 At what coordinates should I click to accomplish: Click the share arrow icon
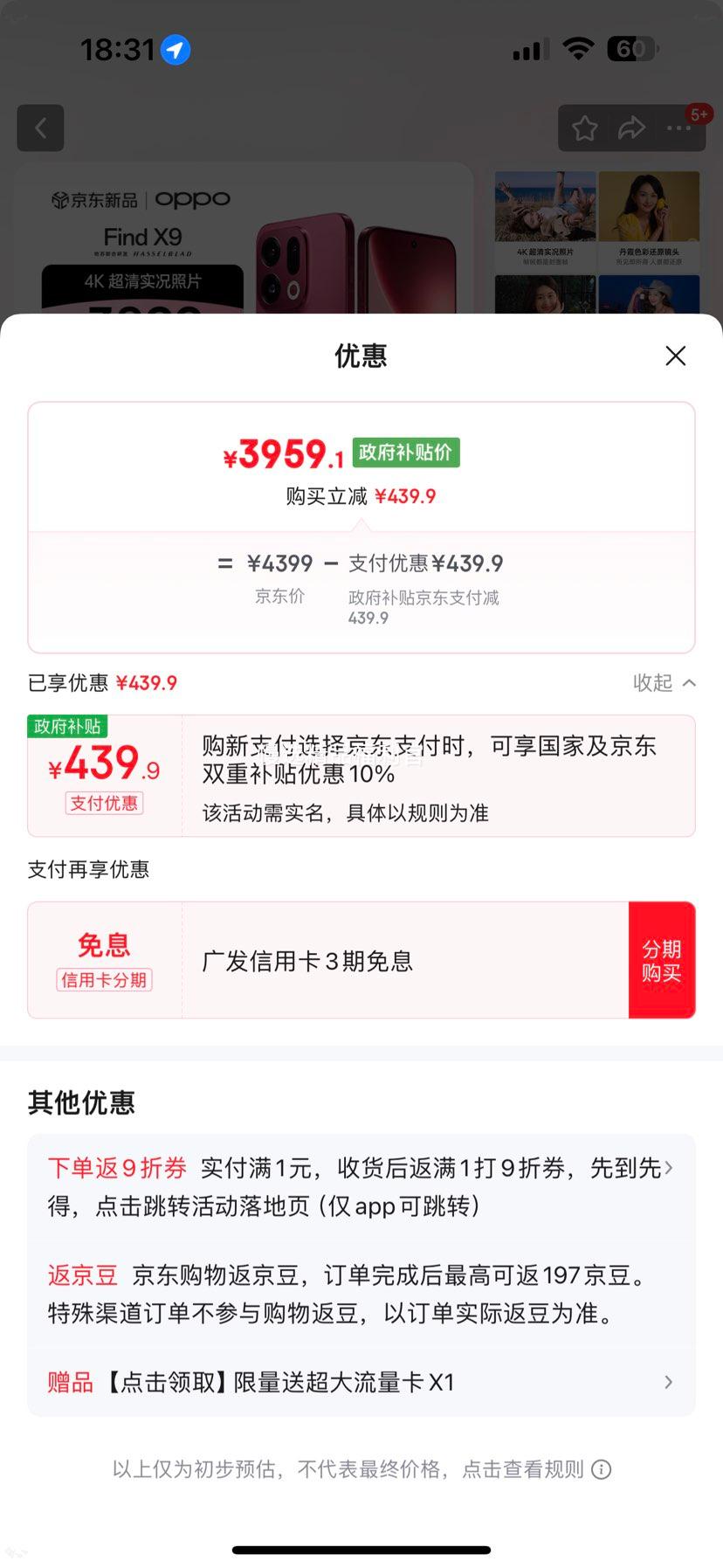630,128
